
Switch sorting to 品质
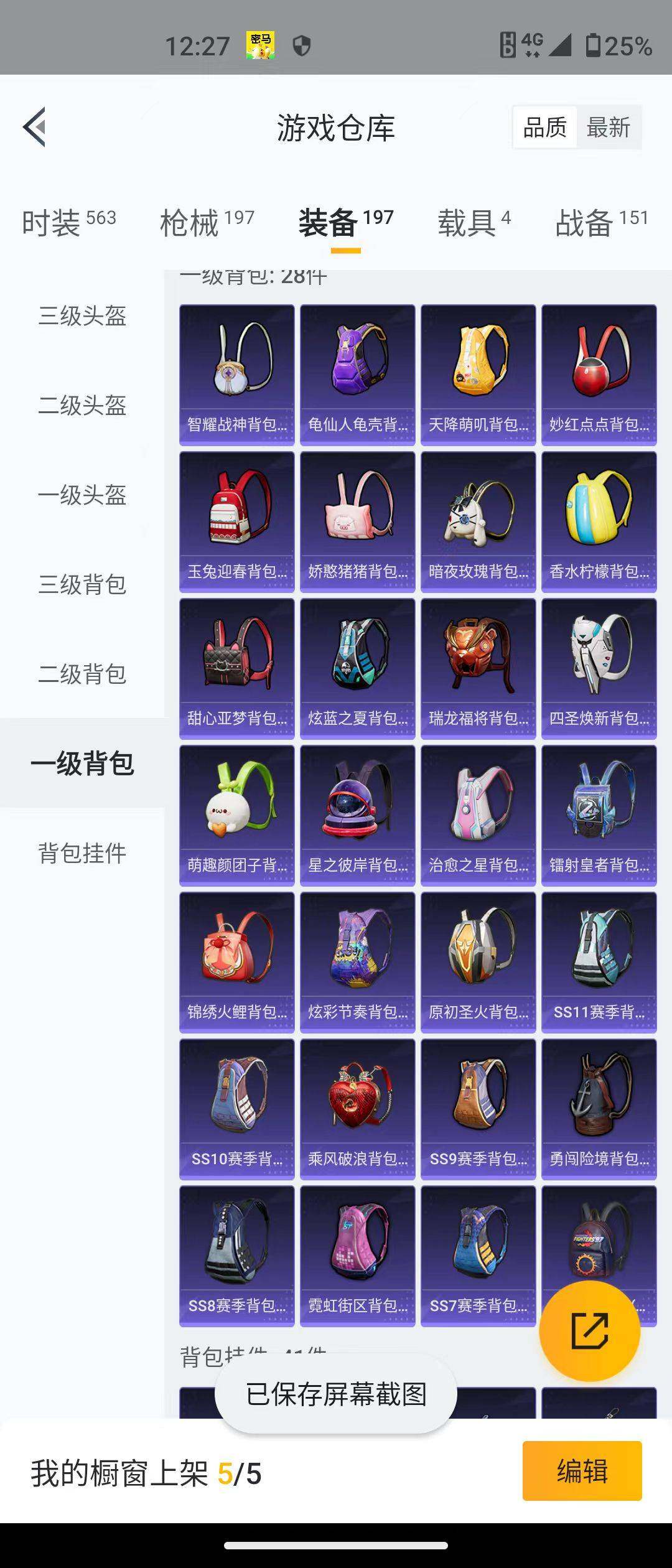(544, 128)
